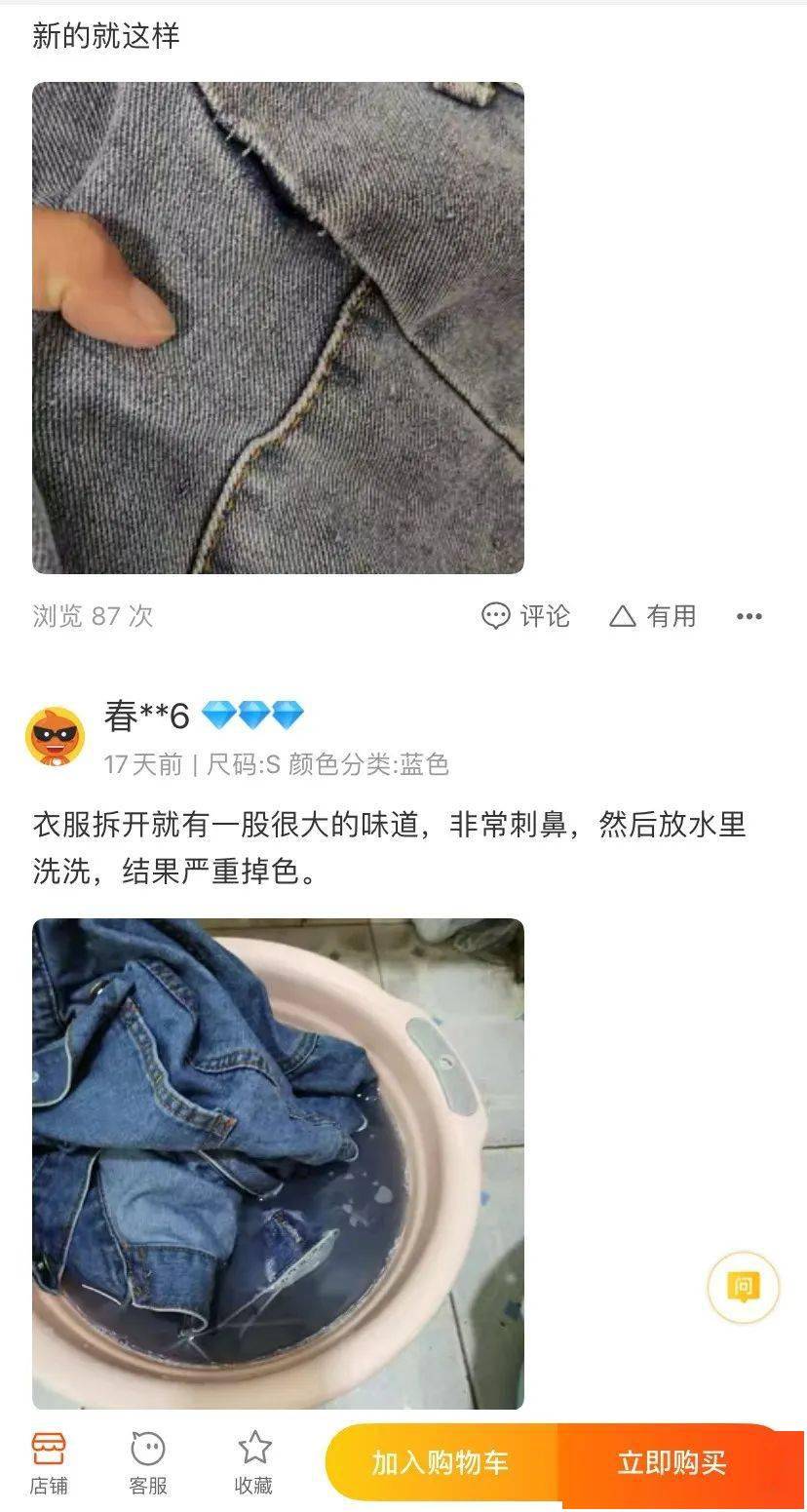The image size is (807, 1512).
Task: Add the item to 收藏 favorites
Action: click(x=253, y=1462)
